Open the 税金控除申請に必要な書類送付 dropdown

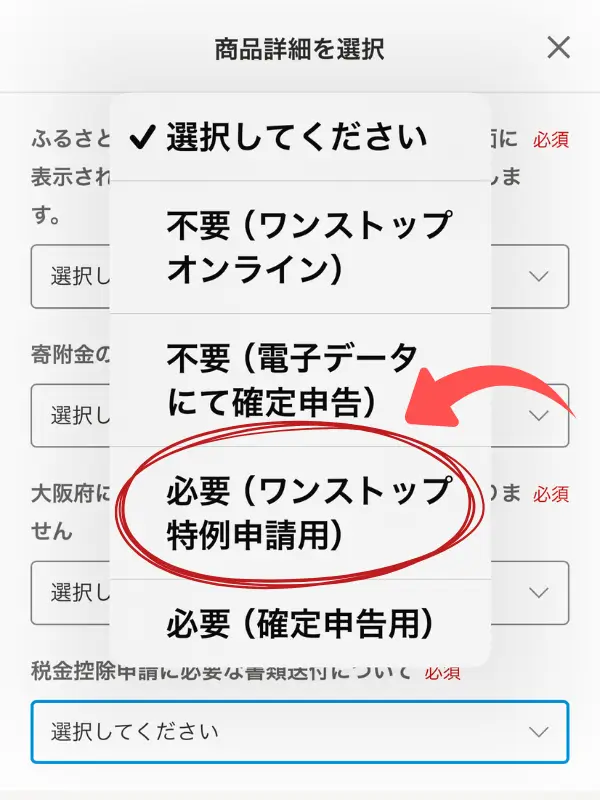tap(300, 732)
